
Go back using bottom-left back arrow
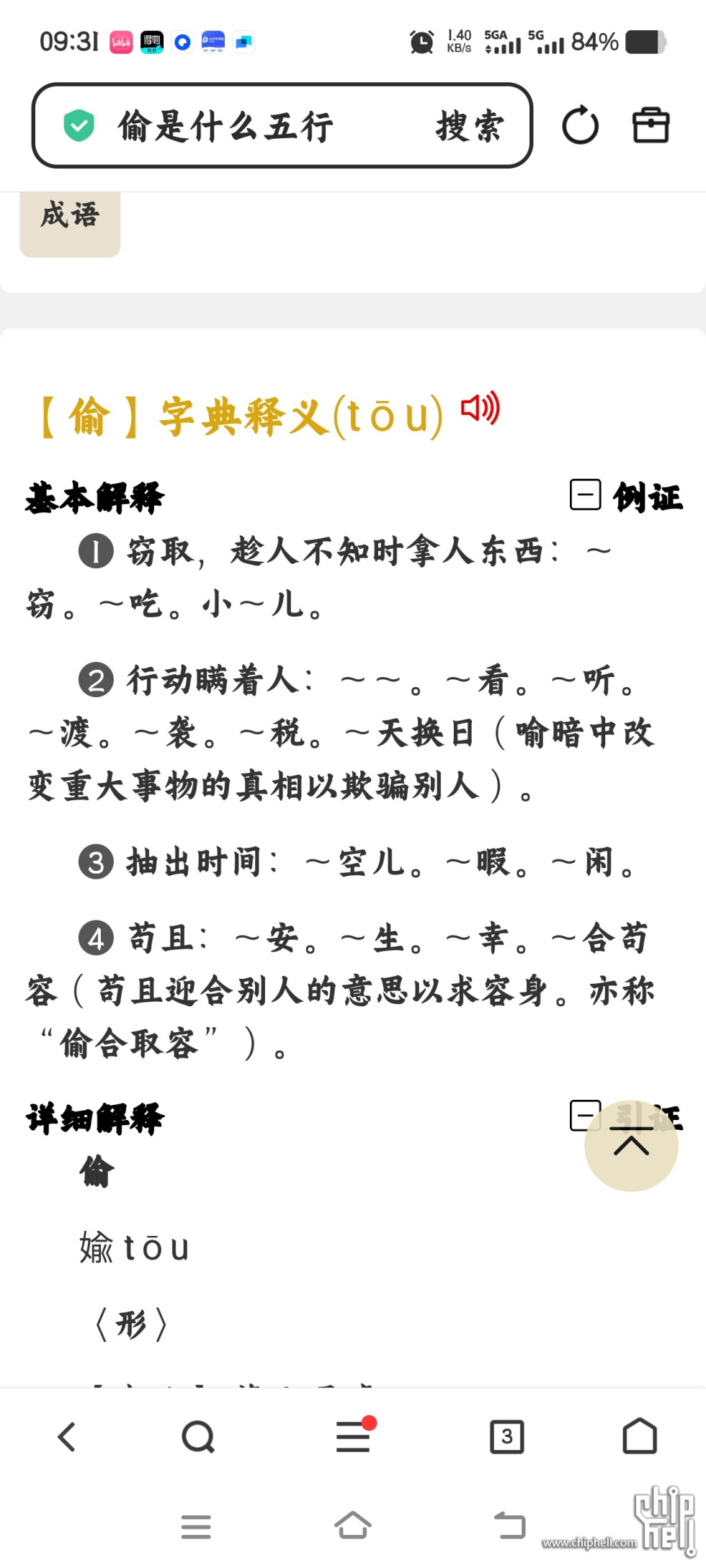point(68,1437)
